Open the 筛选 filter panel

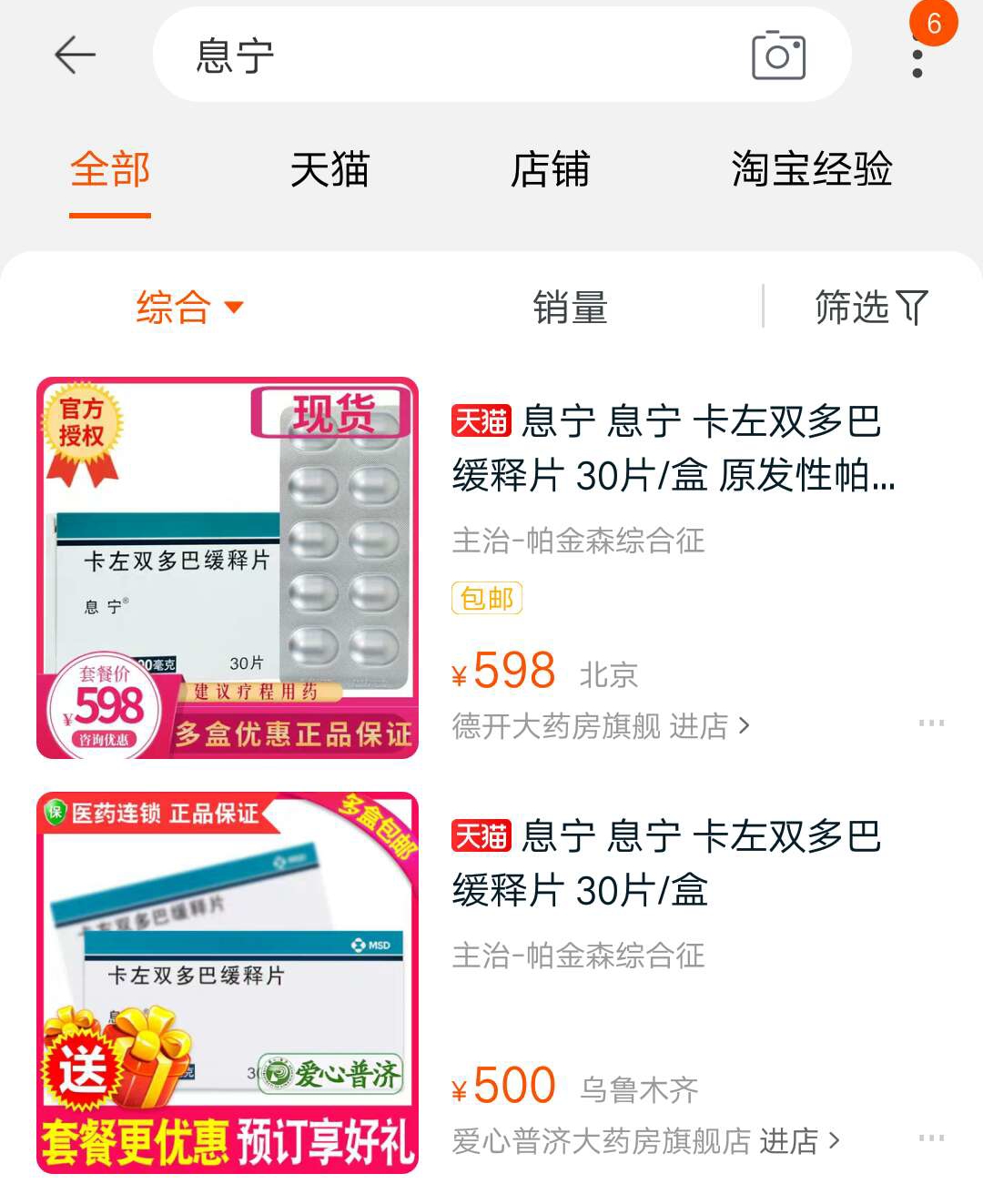pos(870,307)
